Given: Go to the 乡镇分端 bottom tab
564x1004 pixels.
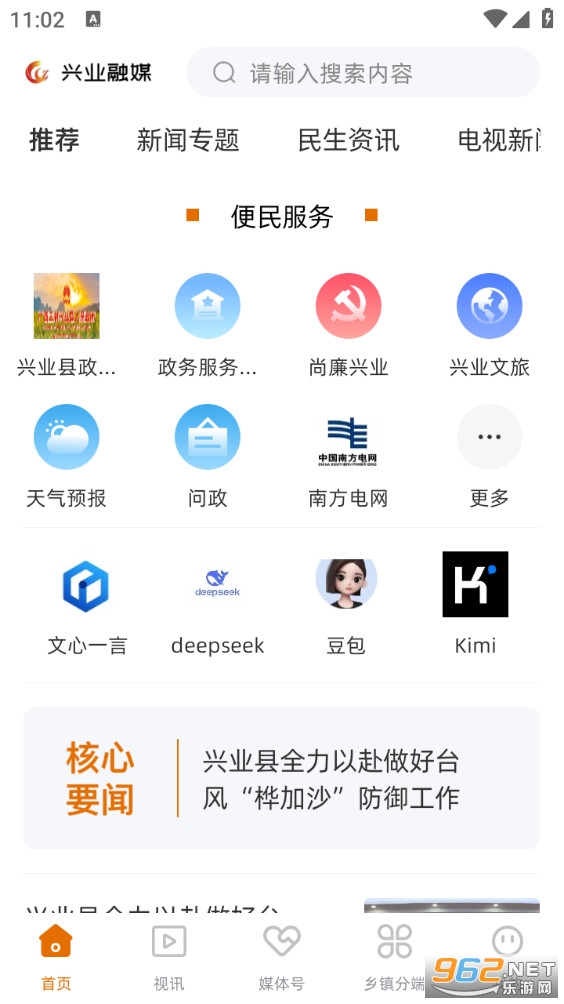Looking at the screenshot, I should (394, 957).
